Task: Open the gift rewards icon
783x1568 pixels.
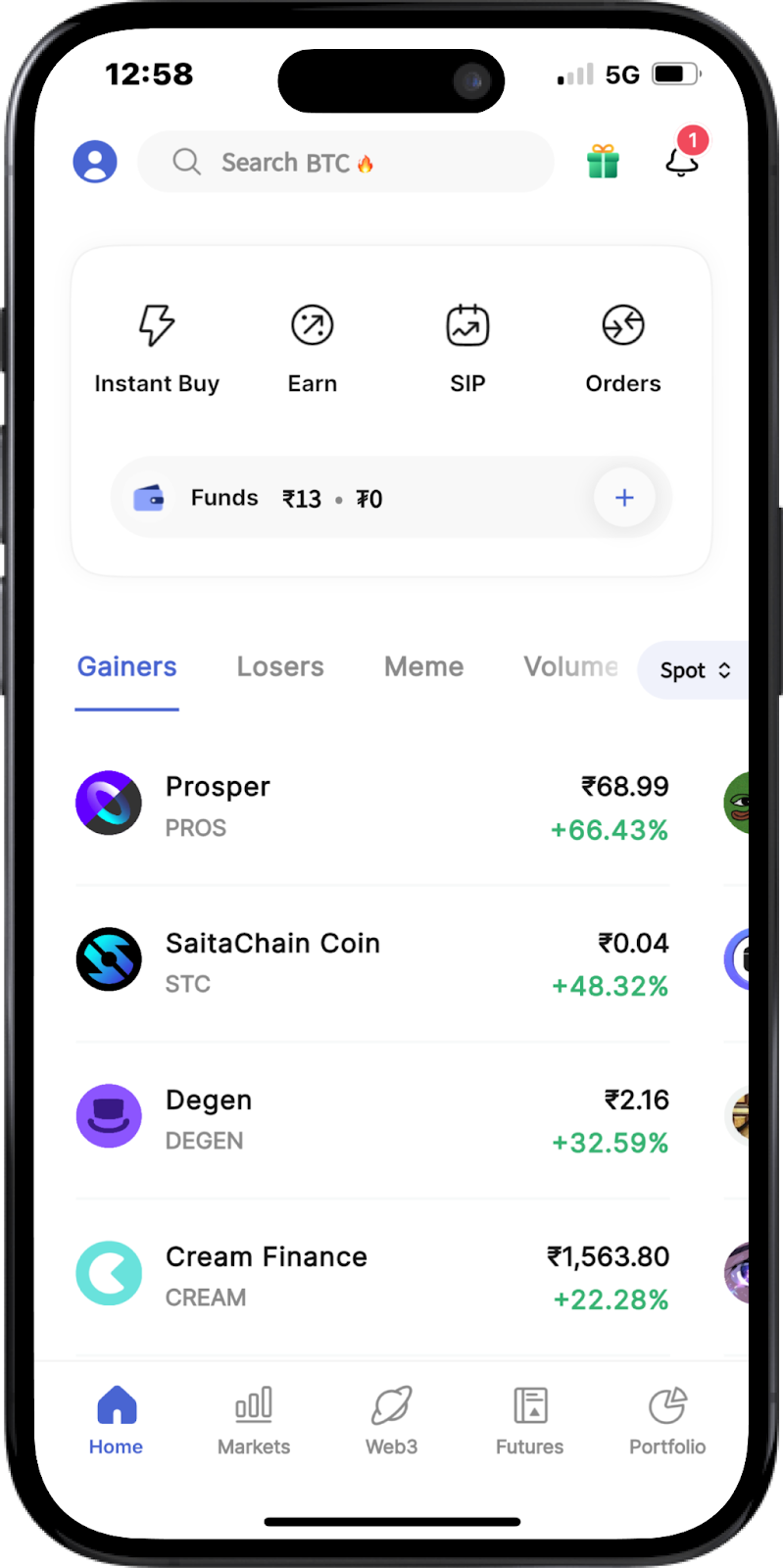Action: pos(603,162)
